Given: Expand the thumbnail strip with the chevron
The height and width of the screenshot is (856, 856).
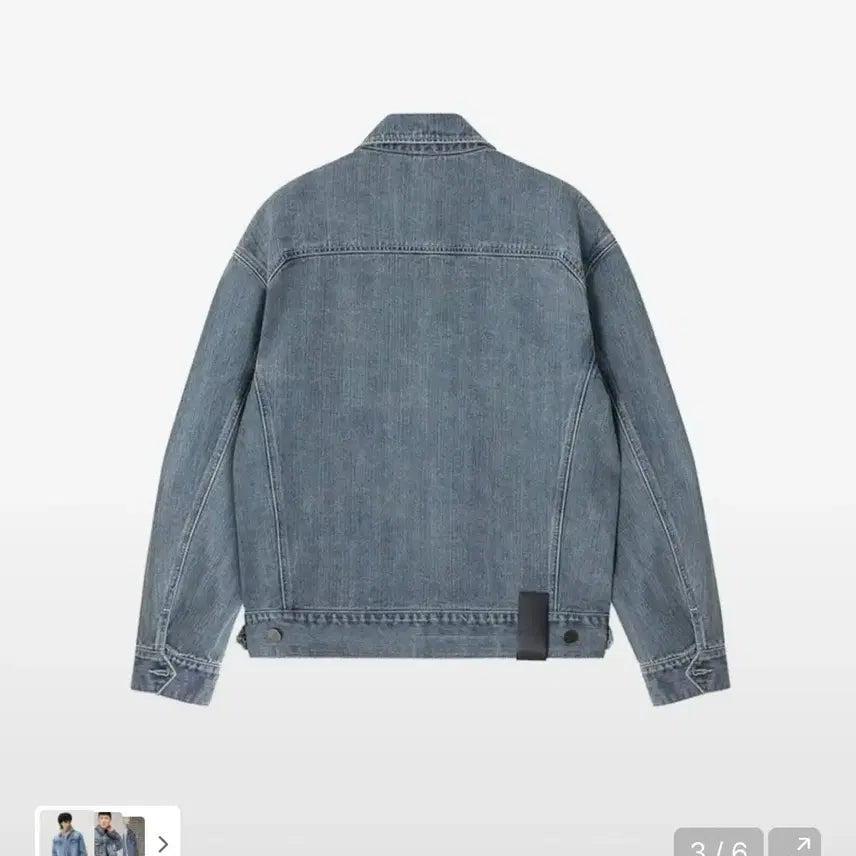Looking at the screenshot, I should pyautogui.click(x=163, y=843).
